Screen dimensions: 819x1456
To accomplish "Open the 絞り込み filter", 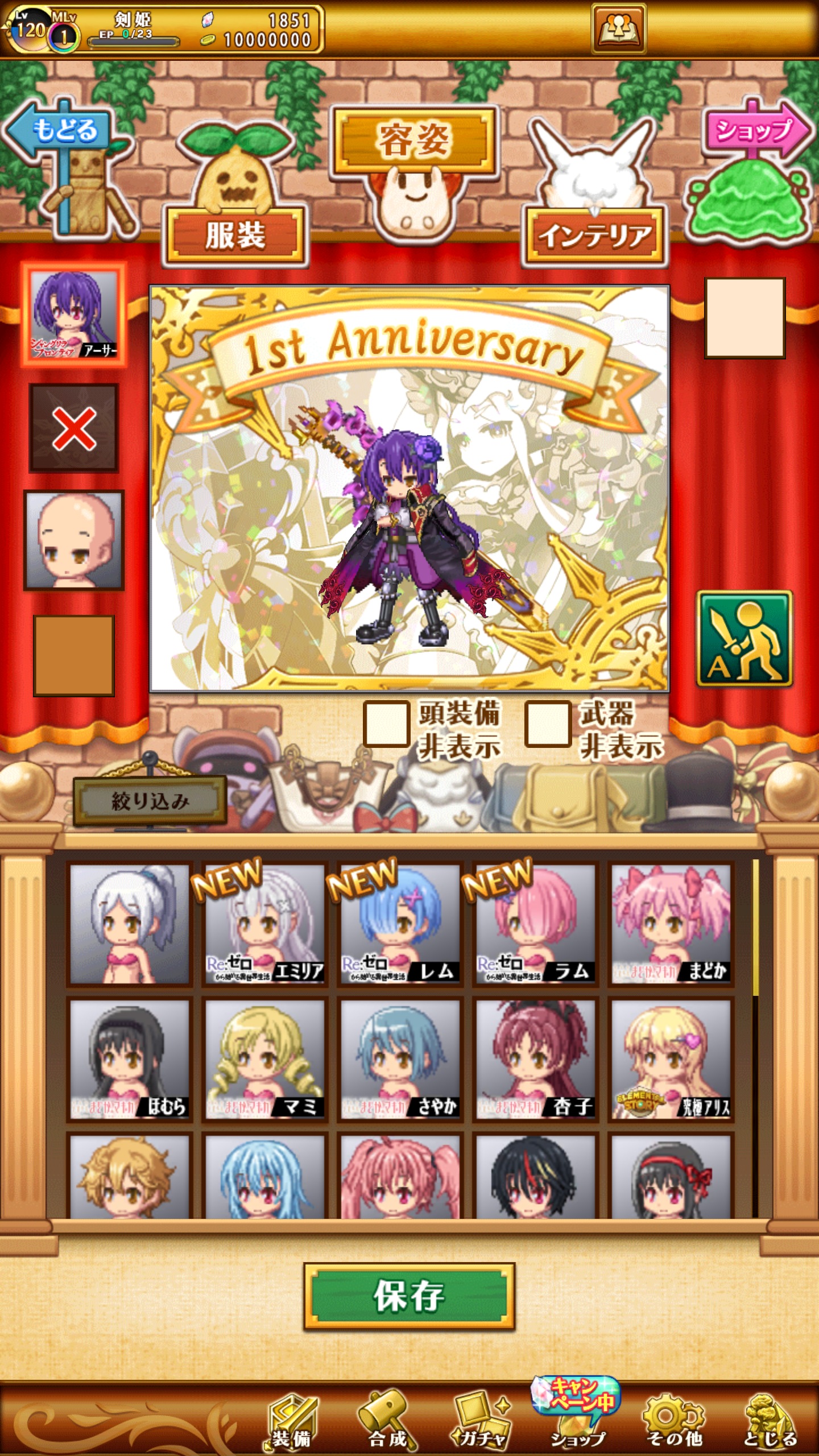I will pos(150,801).
